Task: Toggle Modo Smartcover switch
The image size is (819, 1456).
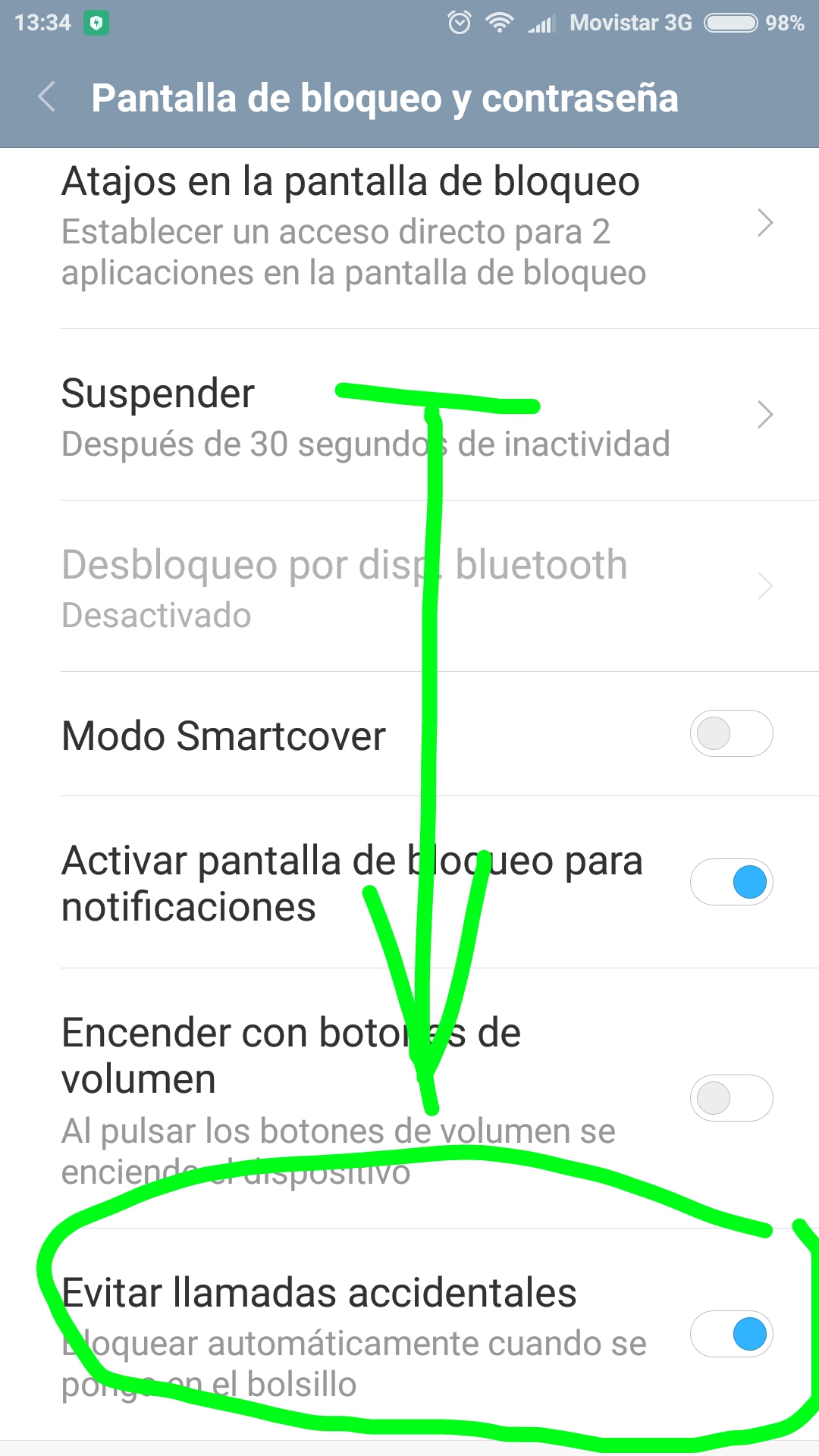Action: tap(731, 733)
